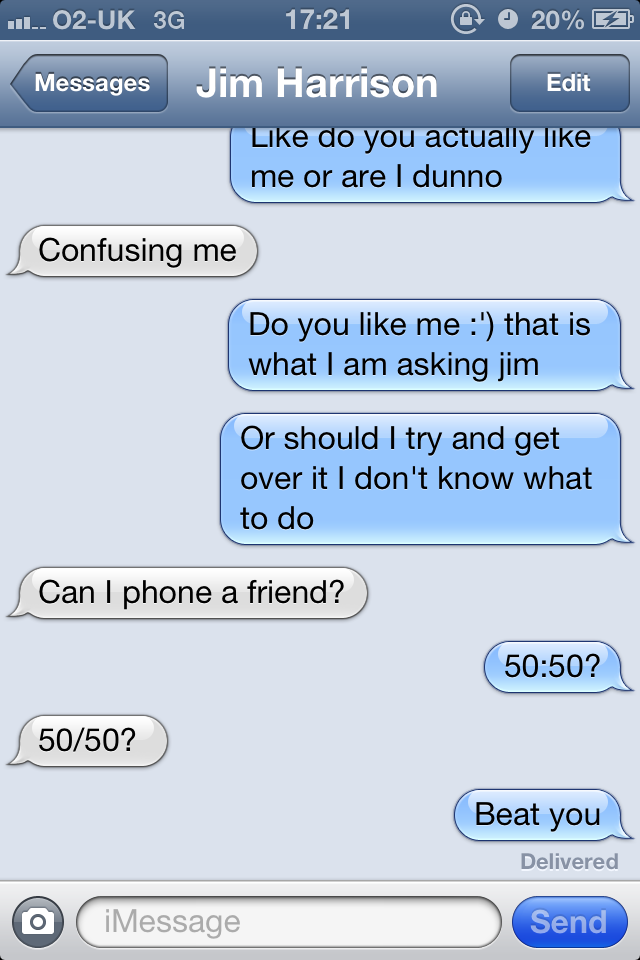Image resolution: width=640 pixels, height=960 pixels.
Task: Go back to the Messages list
Action: 90,84
